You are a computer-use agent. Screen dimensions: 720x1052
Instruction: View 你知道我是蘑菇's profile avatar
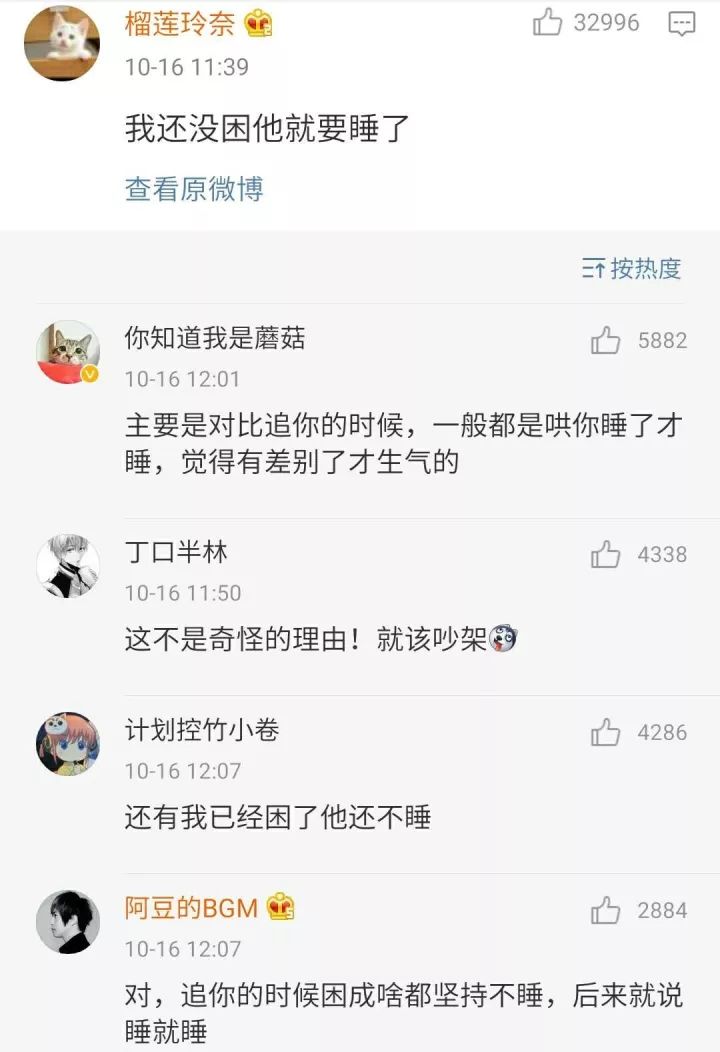[x=68, y=352]
